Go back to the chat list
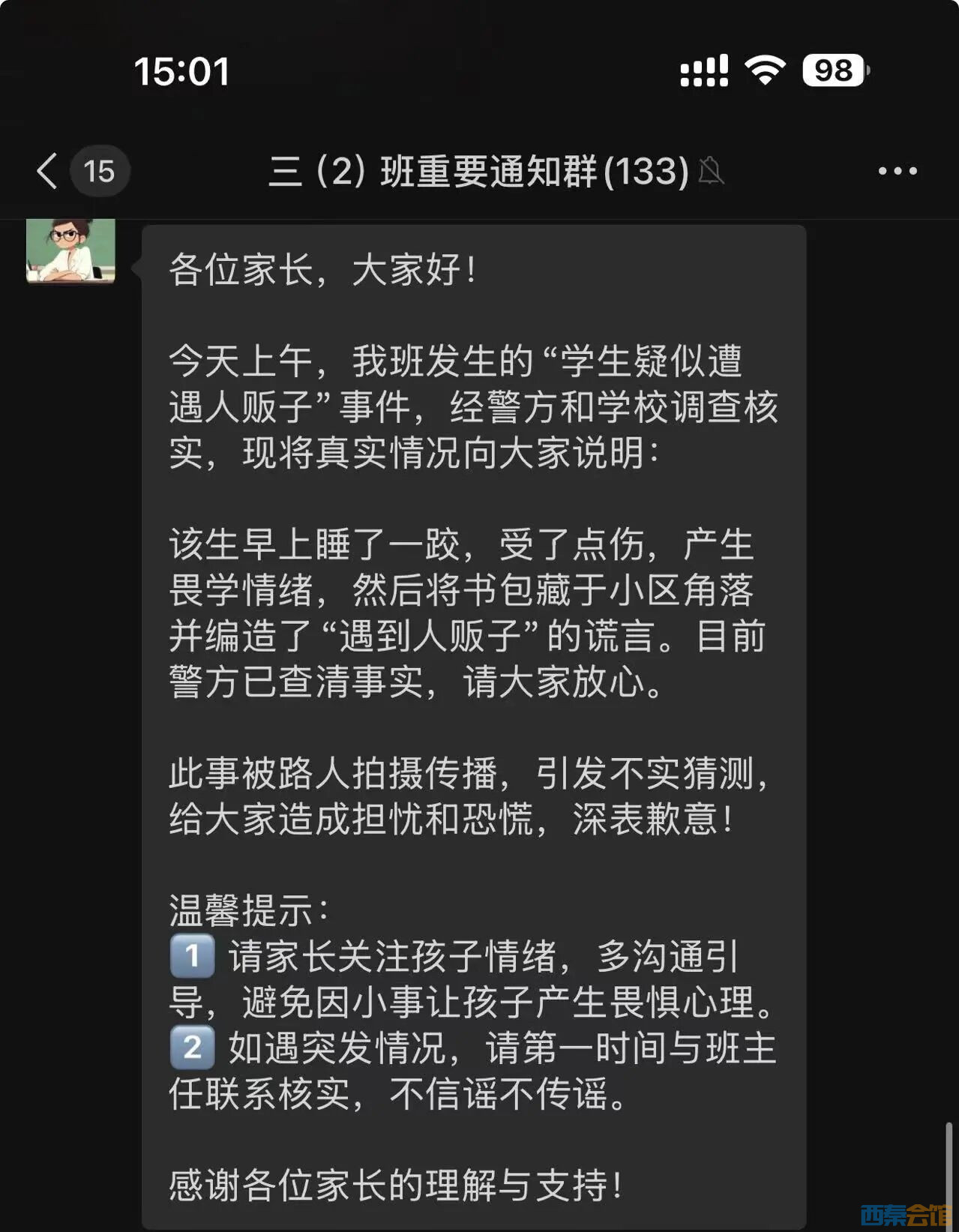This screenshot has width=959, height=1232. (48, 171)
